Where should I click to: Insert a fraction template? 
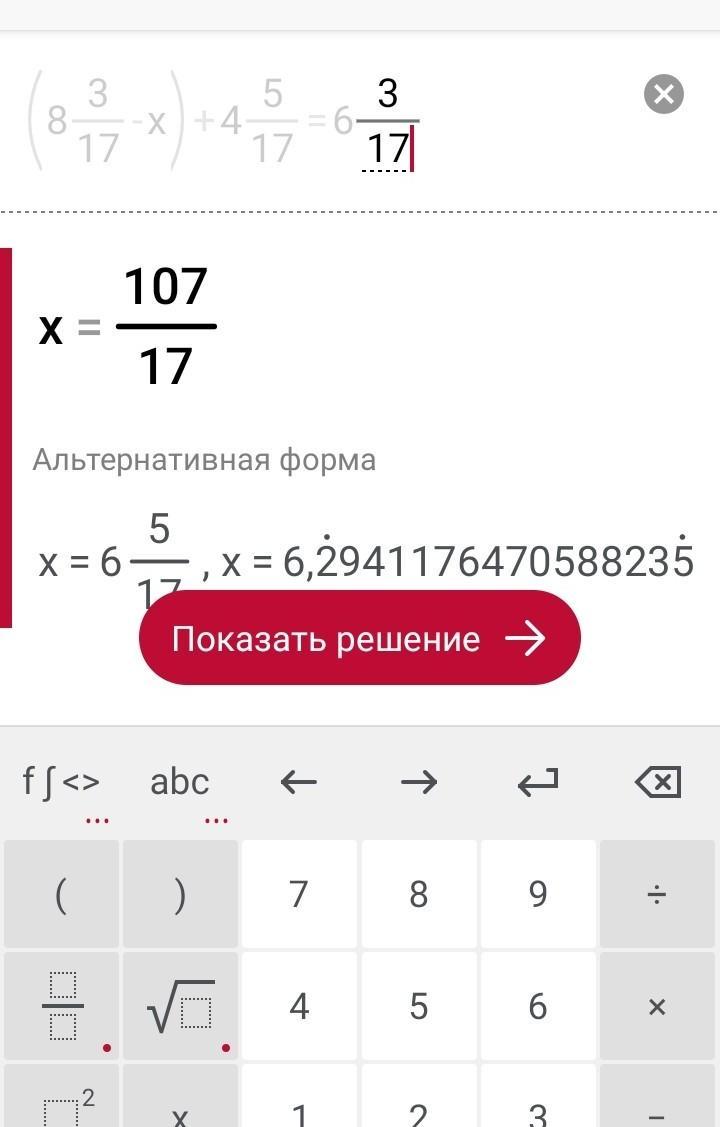61,1006
